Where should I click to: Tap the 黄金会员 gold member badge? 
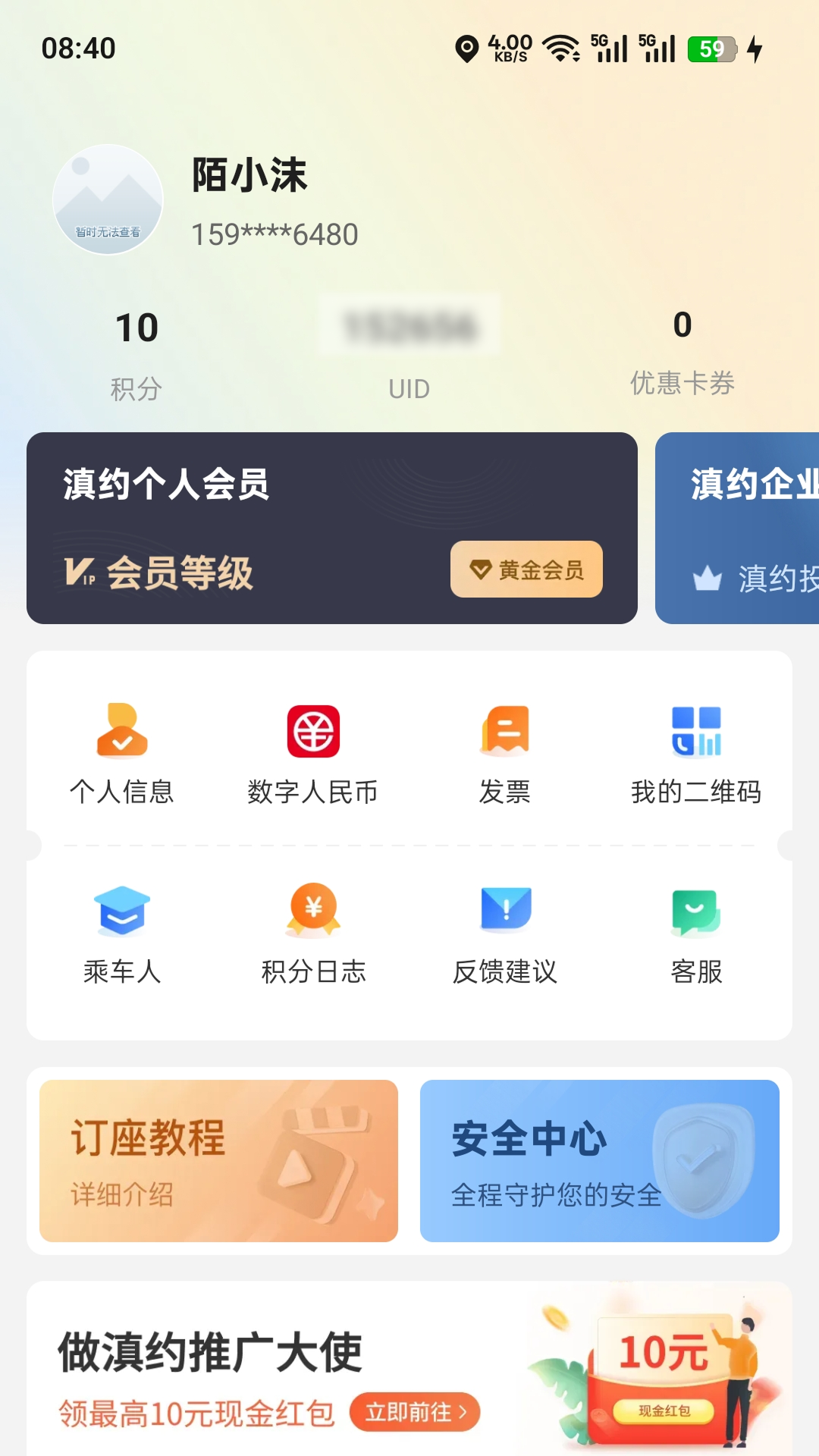coord(526,570)
